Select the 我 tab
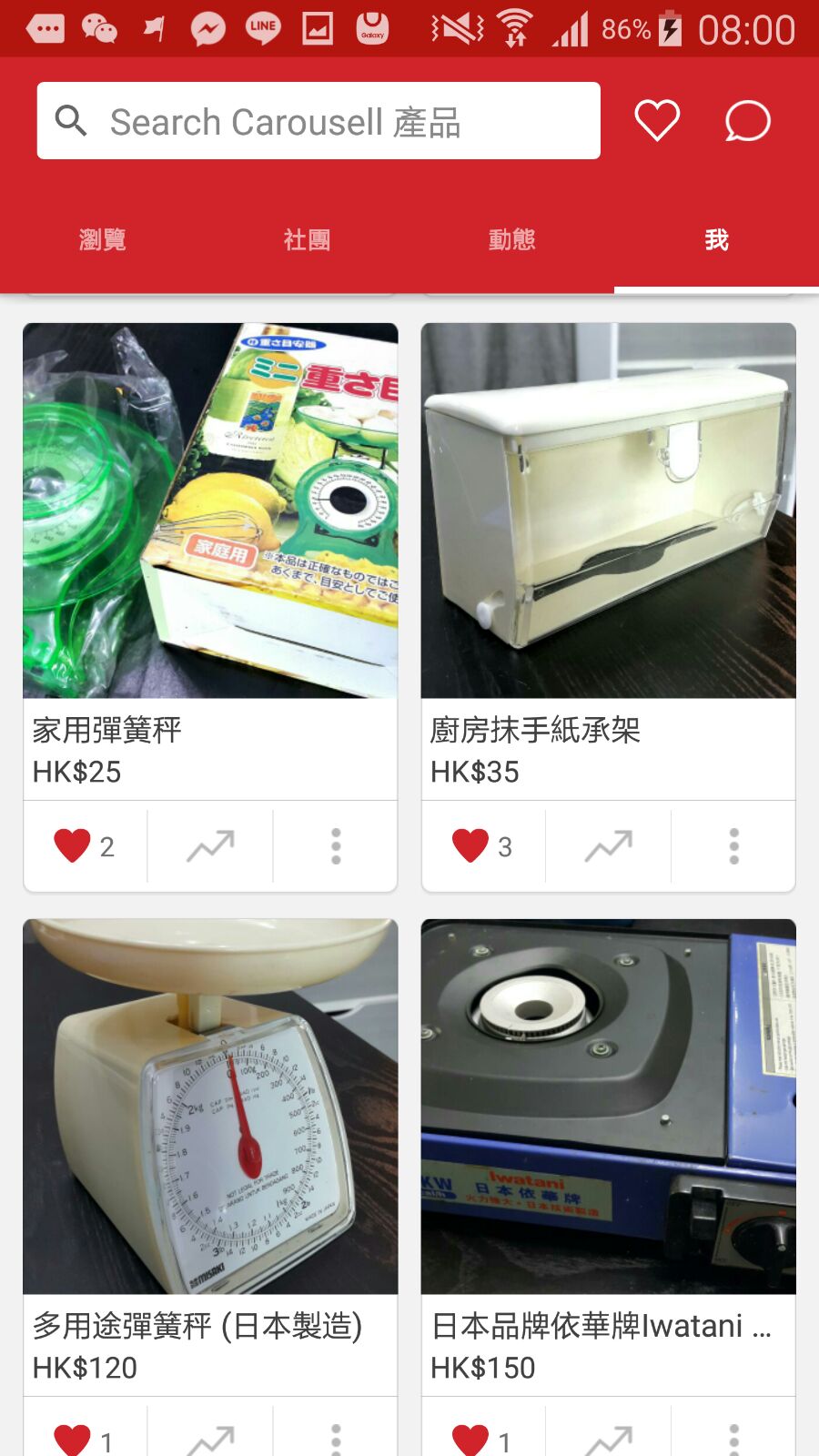 pyautogui.click(x=716, y=239)
